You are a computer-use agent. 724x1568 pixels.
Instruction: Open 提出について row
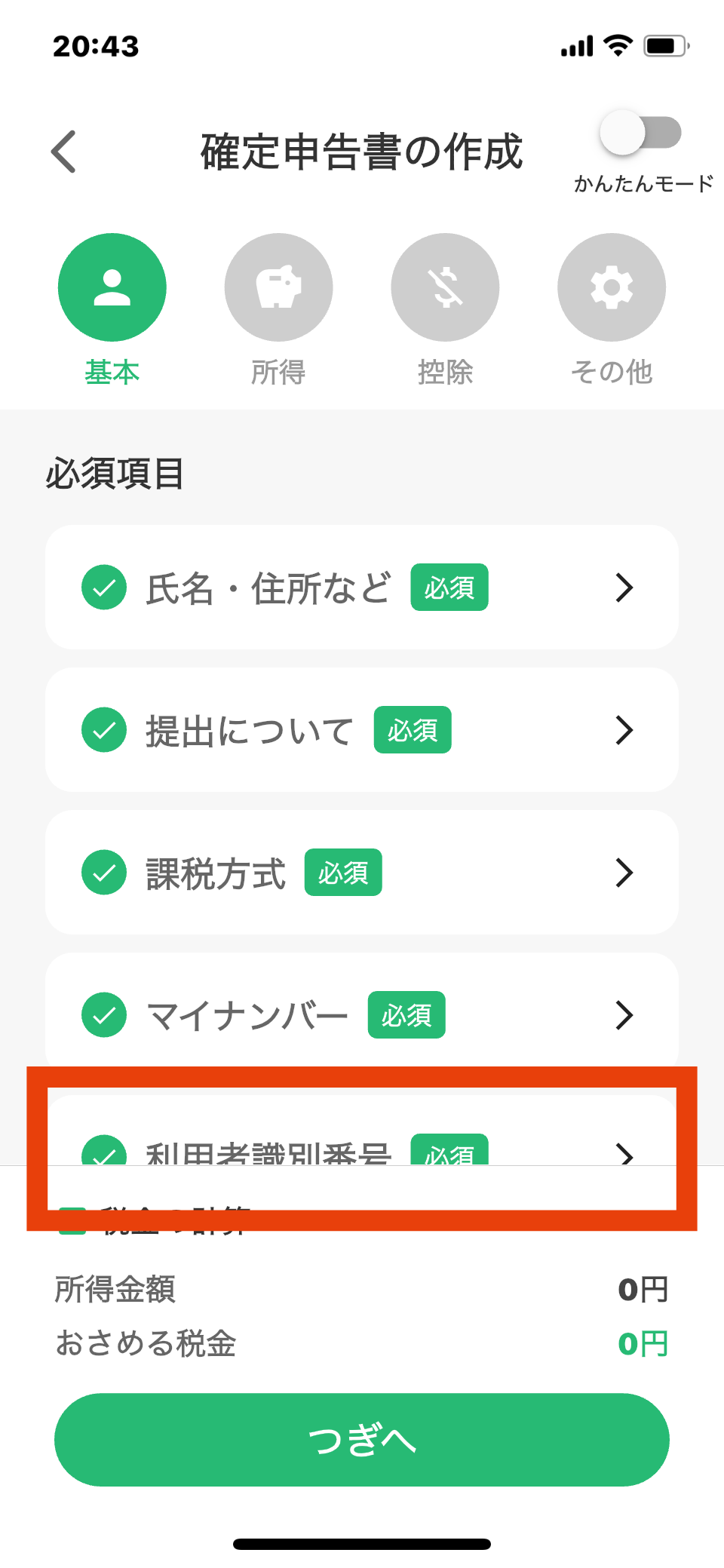pos(362,730)
